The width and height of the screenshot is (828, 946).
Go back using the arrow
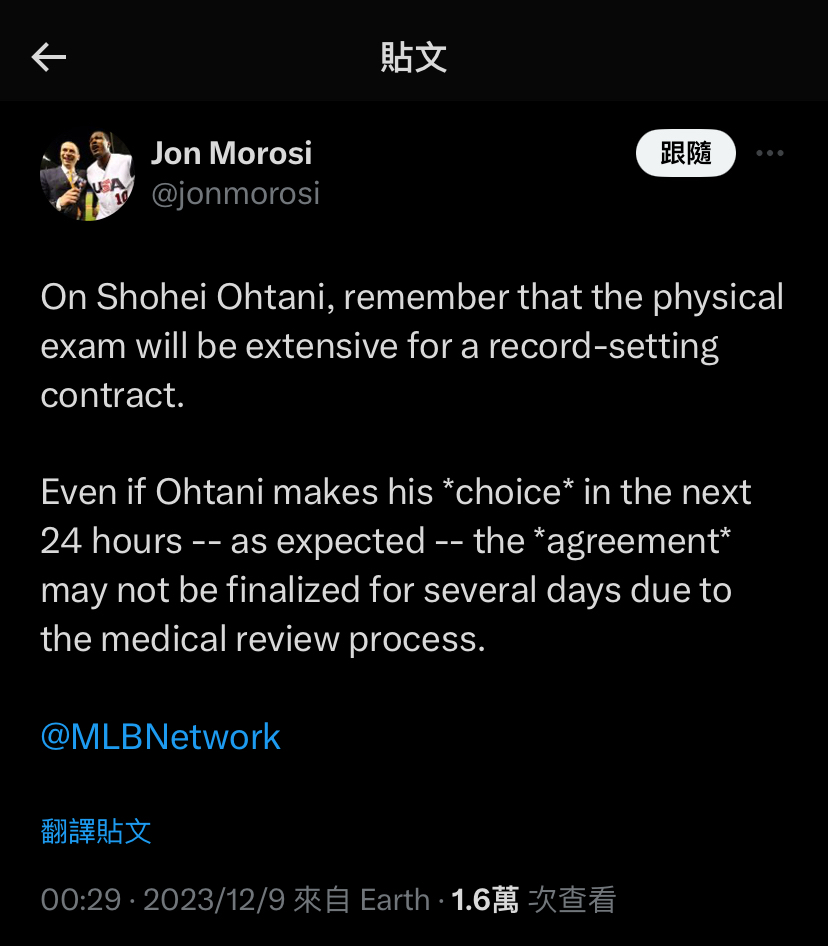(48, 57)
